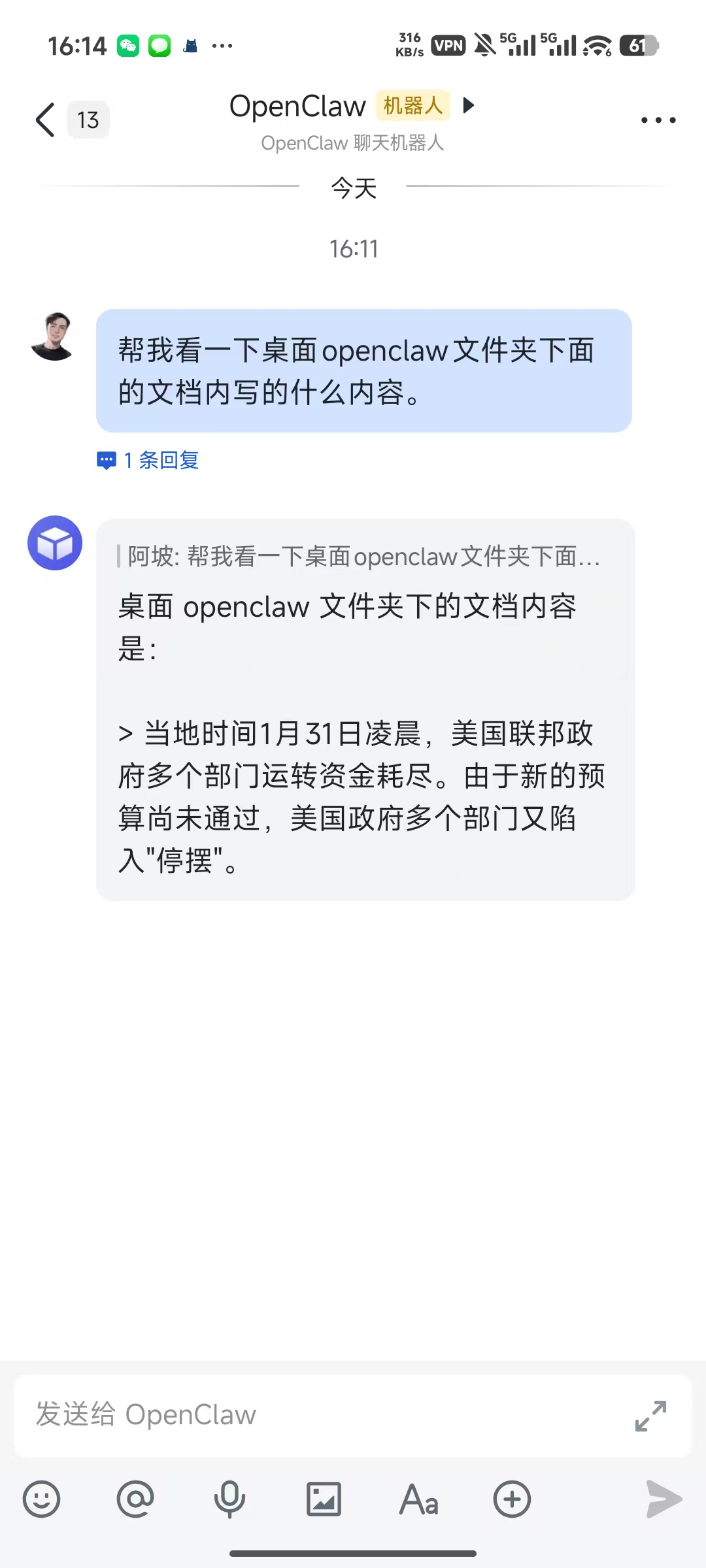Tap the battery level indicator

[x=637, y=45]
